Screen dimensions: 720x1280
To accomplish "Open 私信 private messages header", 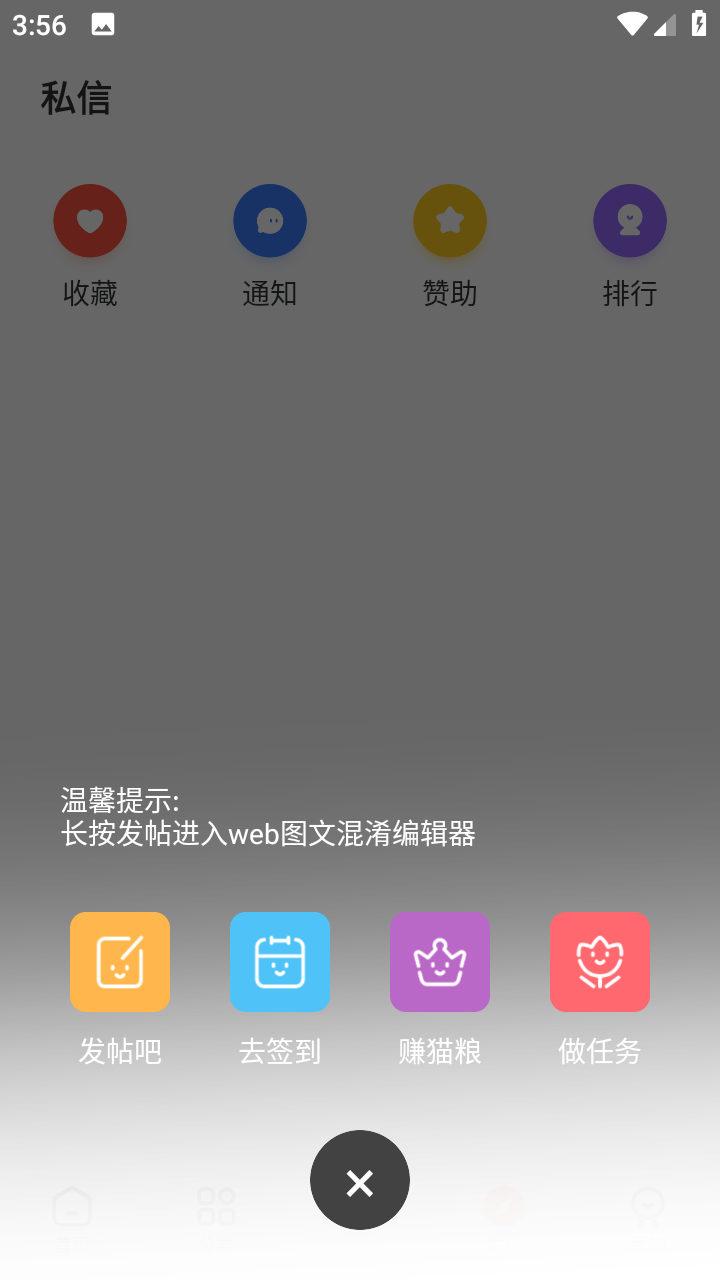I will click(77, 98).
